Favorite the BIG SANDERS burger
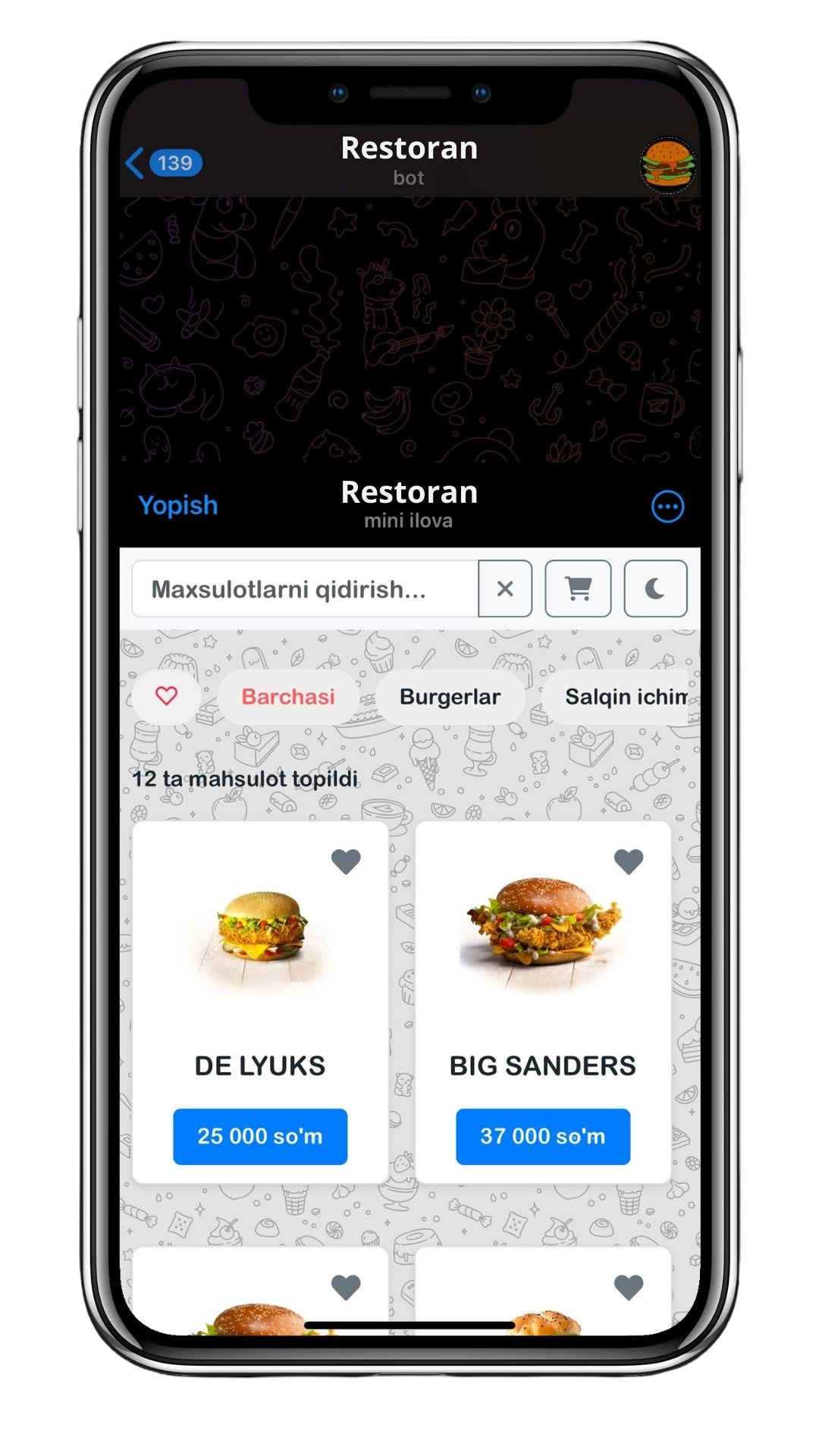The image size is (819, 1456). coord(628,861)
